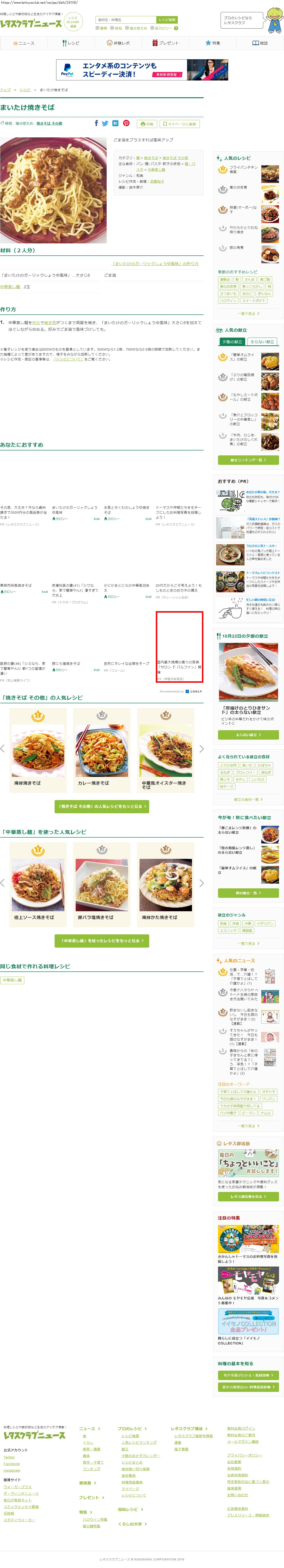Tap the レシピ検索 search button
The width and height of the screenshot is (284, 1568).
pyautogui.click(x=167, y=20)
